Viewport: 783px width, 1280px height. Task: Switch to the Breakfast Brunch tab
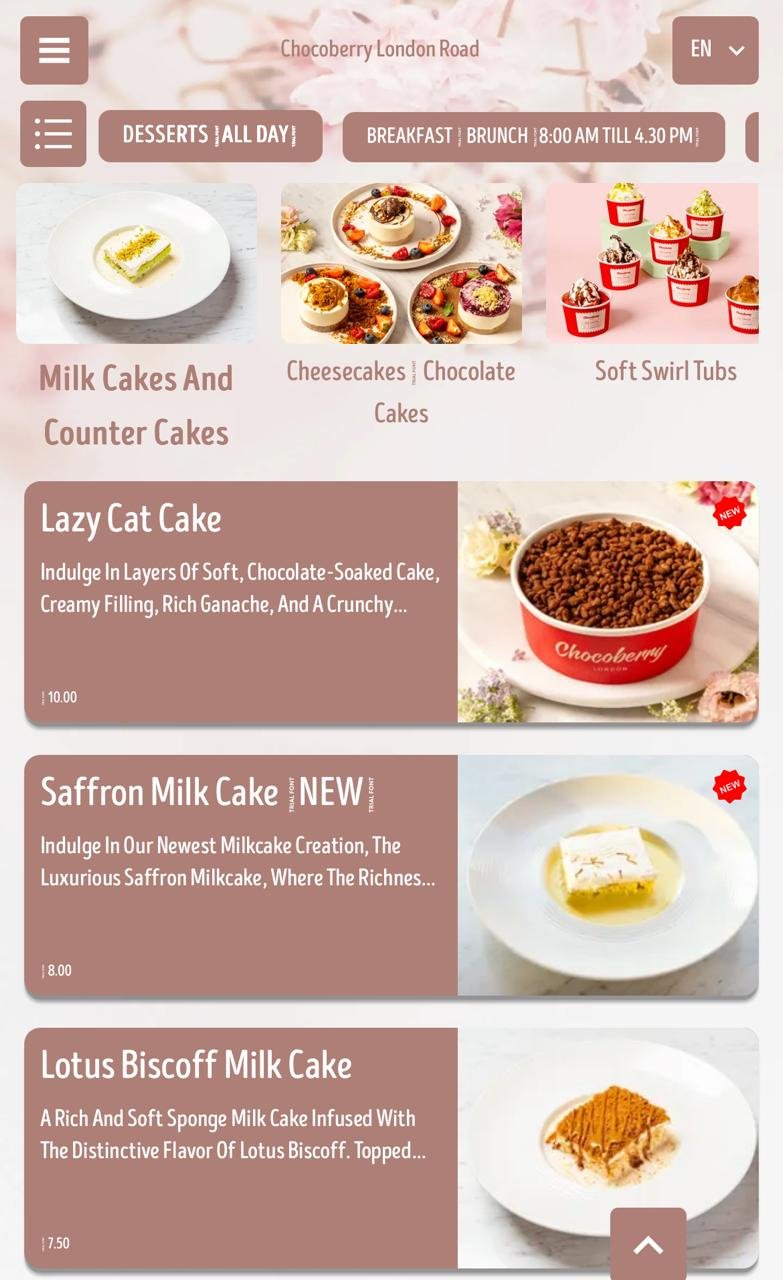click(533, 136)
